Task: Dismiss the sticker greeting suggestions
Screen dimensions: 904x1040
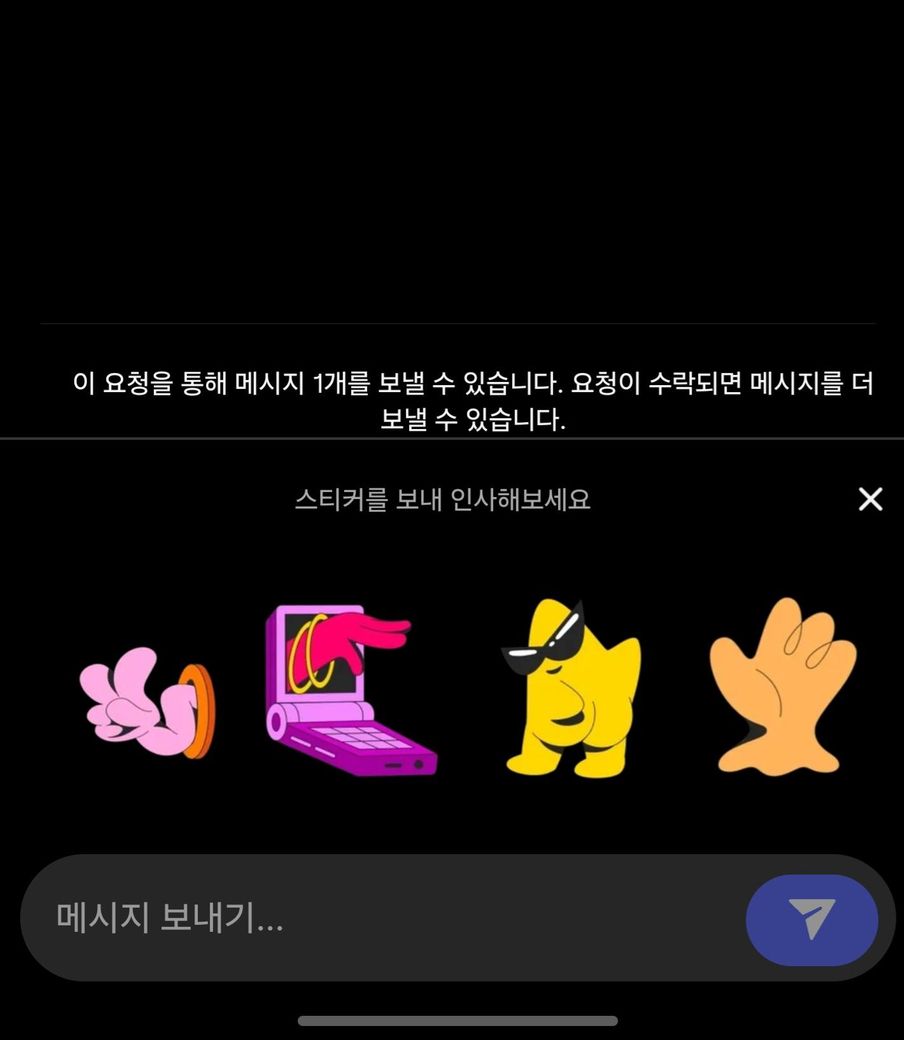Action: [x=870, y=499]
